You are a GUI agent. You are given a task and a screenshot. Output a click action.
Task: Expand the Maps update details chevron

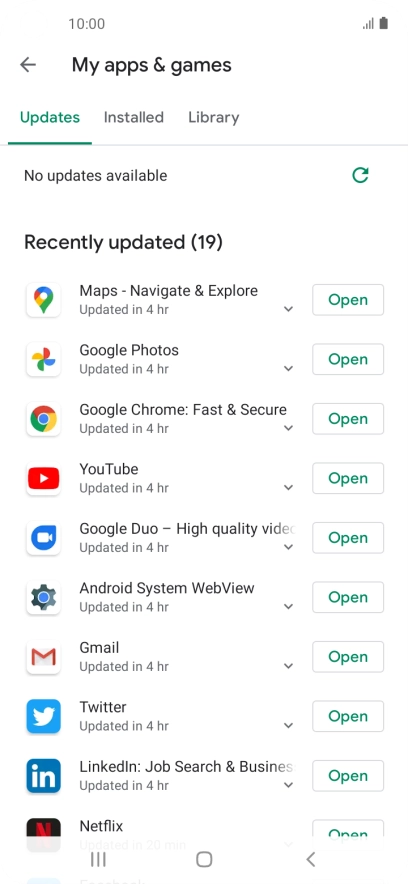[x=289, y=310]
